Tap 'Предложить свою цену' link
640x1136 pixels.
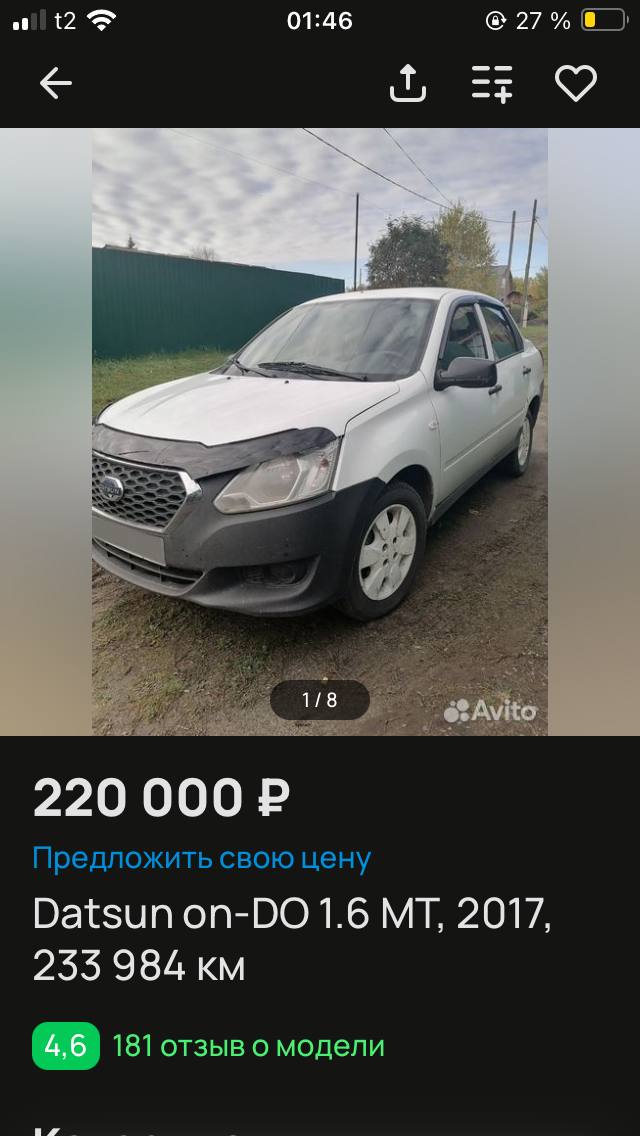coord(202,858)
